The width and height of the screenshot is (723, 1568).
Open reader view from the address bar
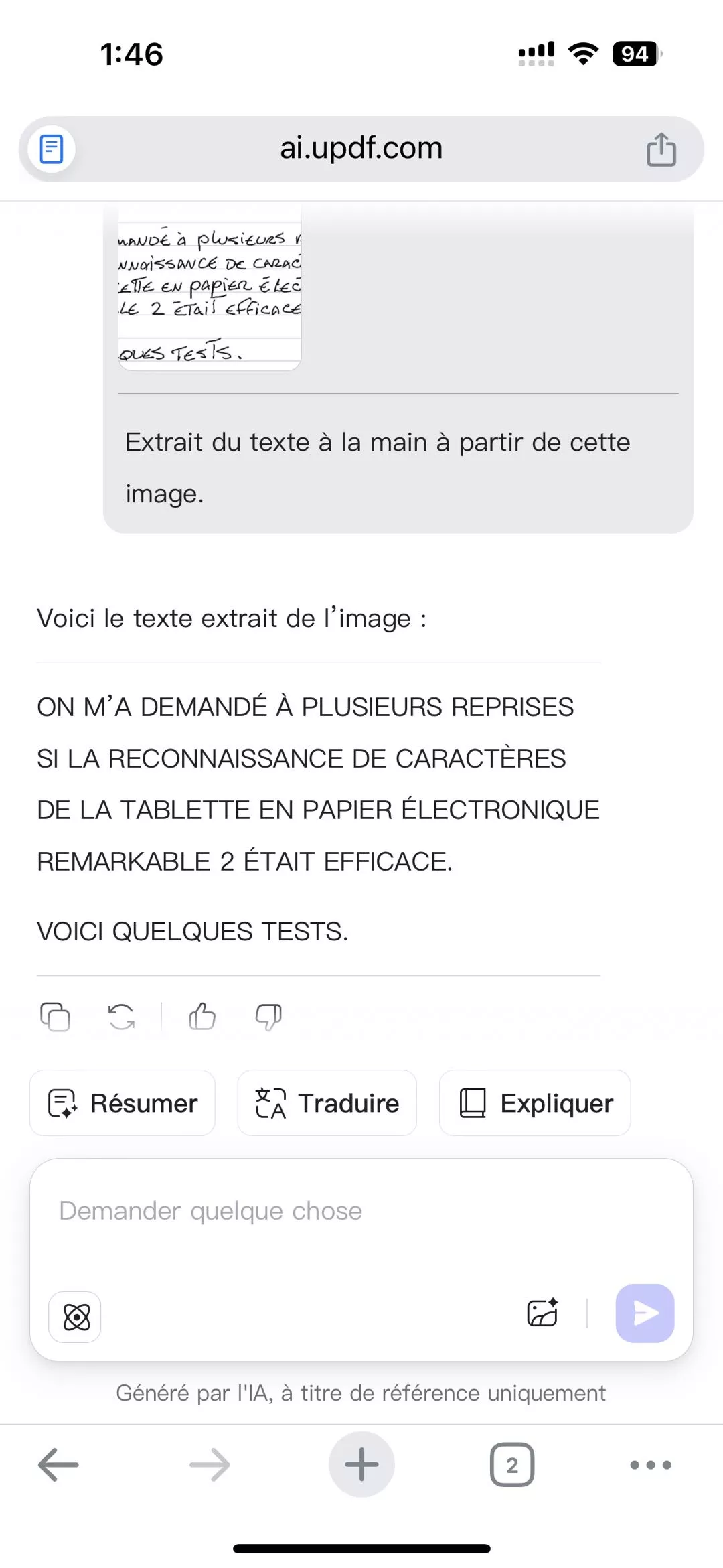(50, 149)
